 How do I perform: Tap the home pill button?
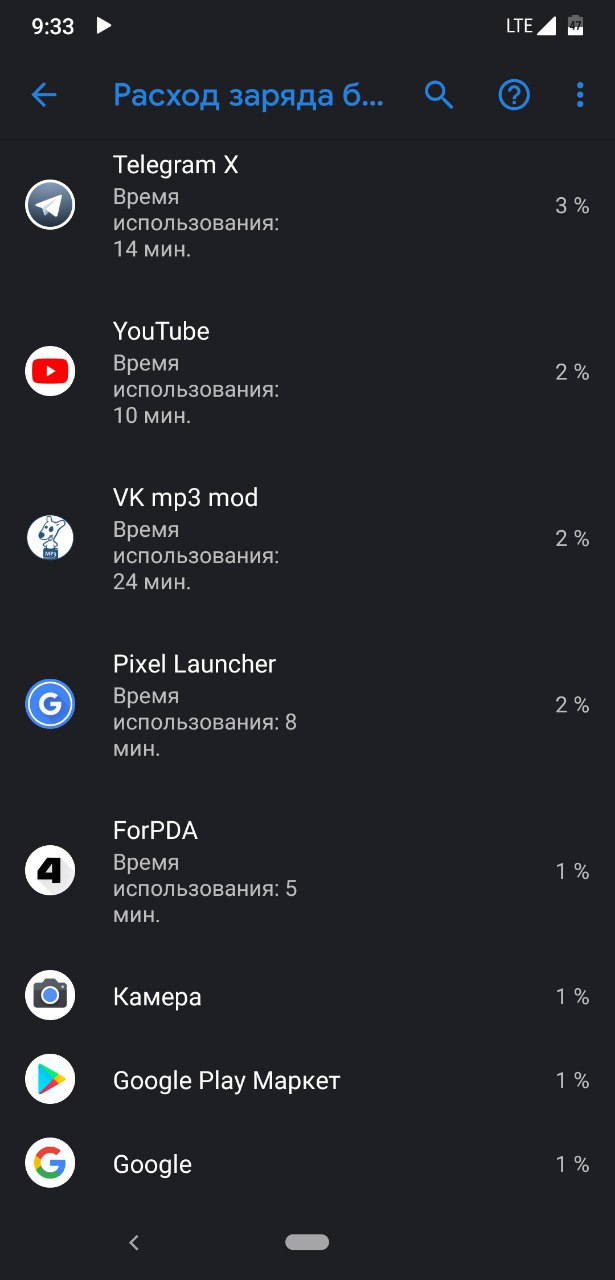307,1243
